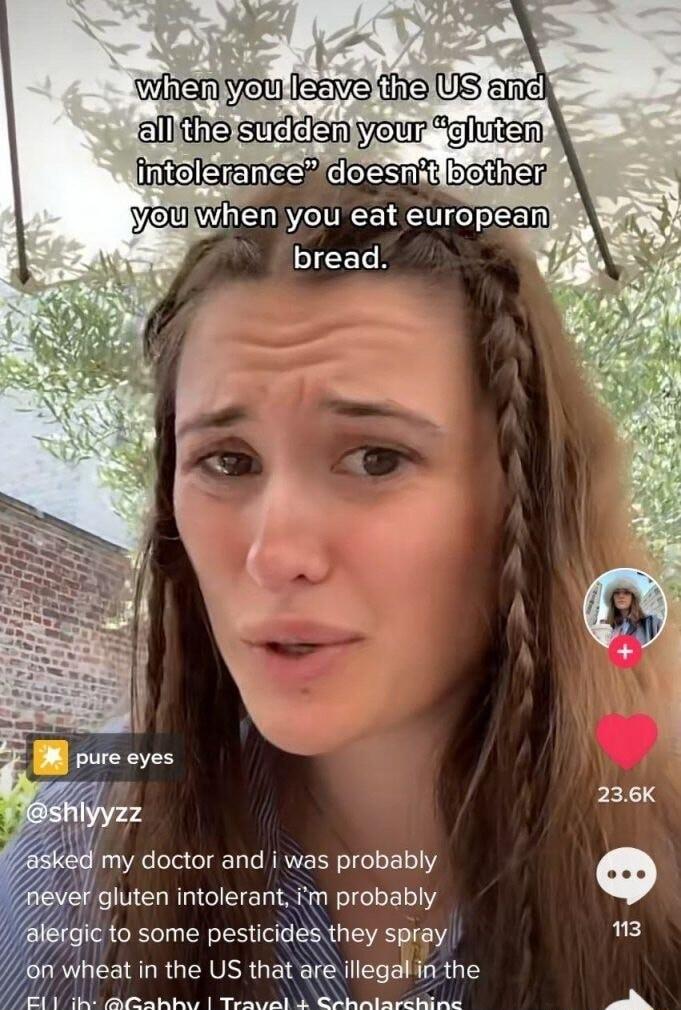
Task: Open the creator's profile picture
Action: [624, 606]
